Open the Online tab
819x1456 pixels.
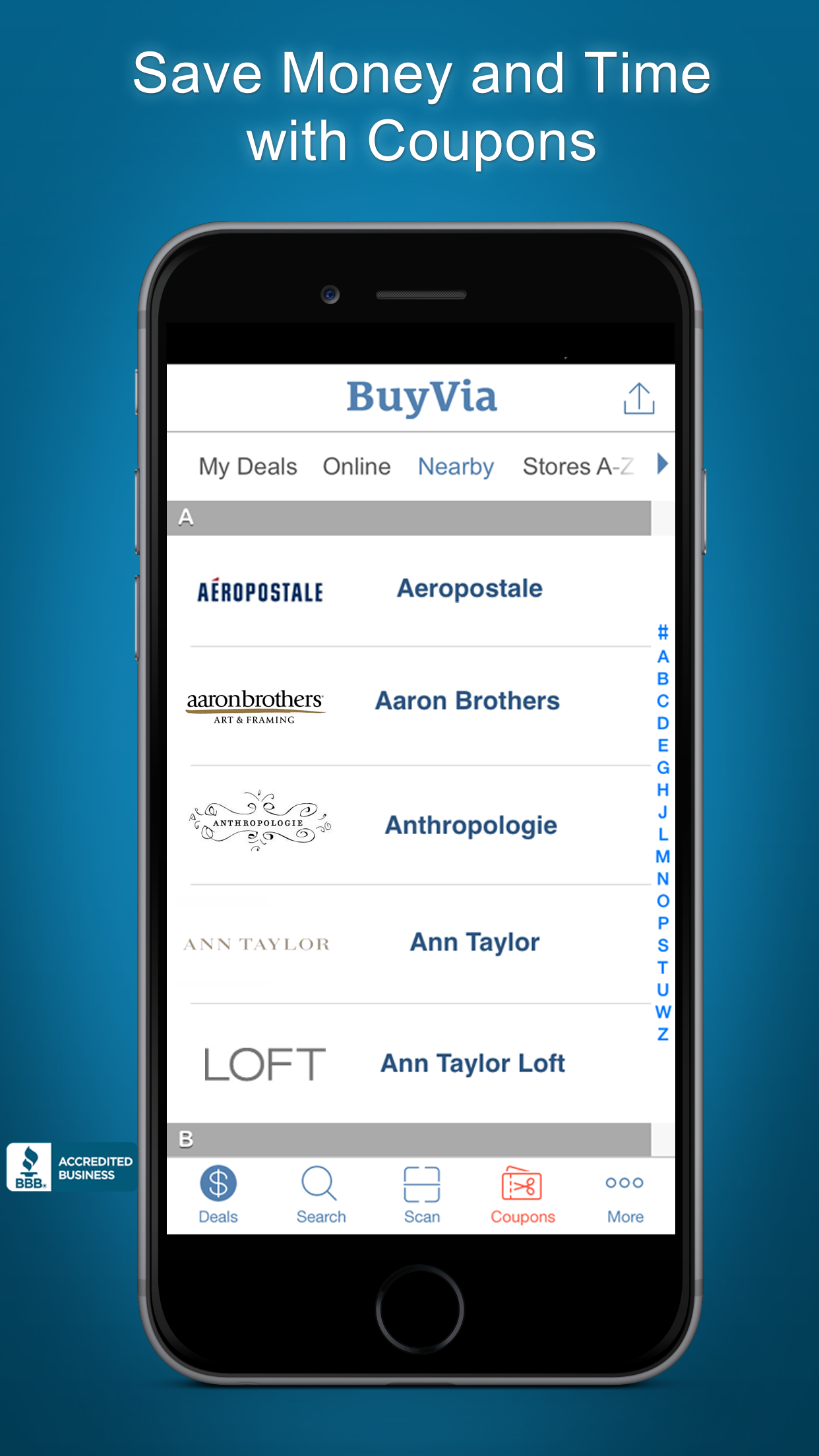(356, 466)
